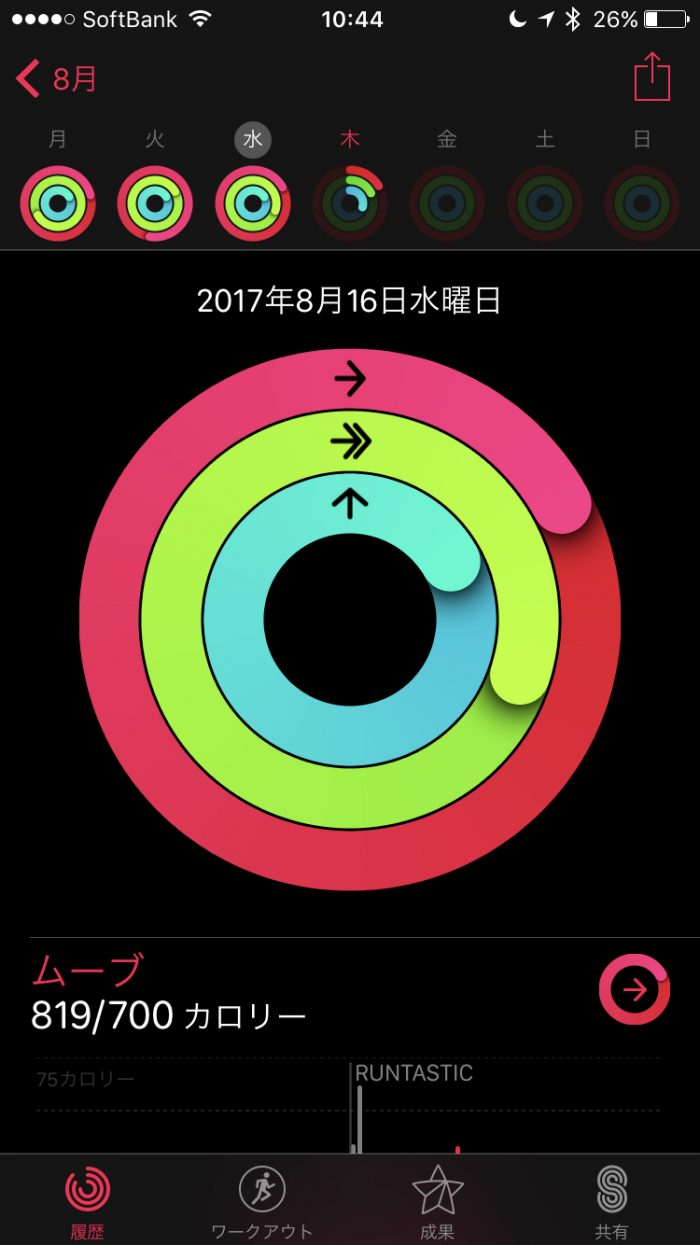Go back to the 8月 calendar view
This screenshot has height=1245, width=700.
coord(57,79)
